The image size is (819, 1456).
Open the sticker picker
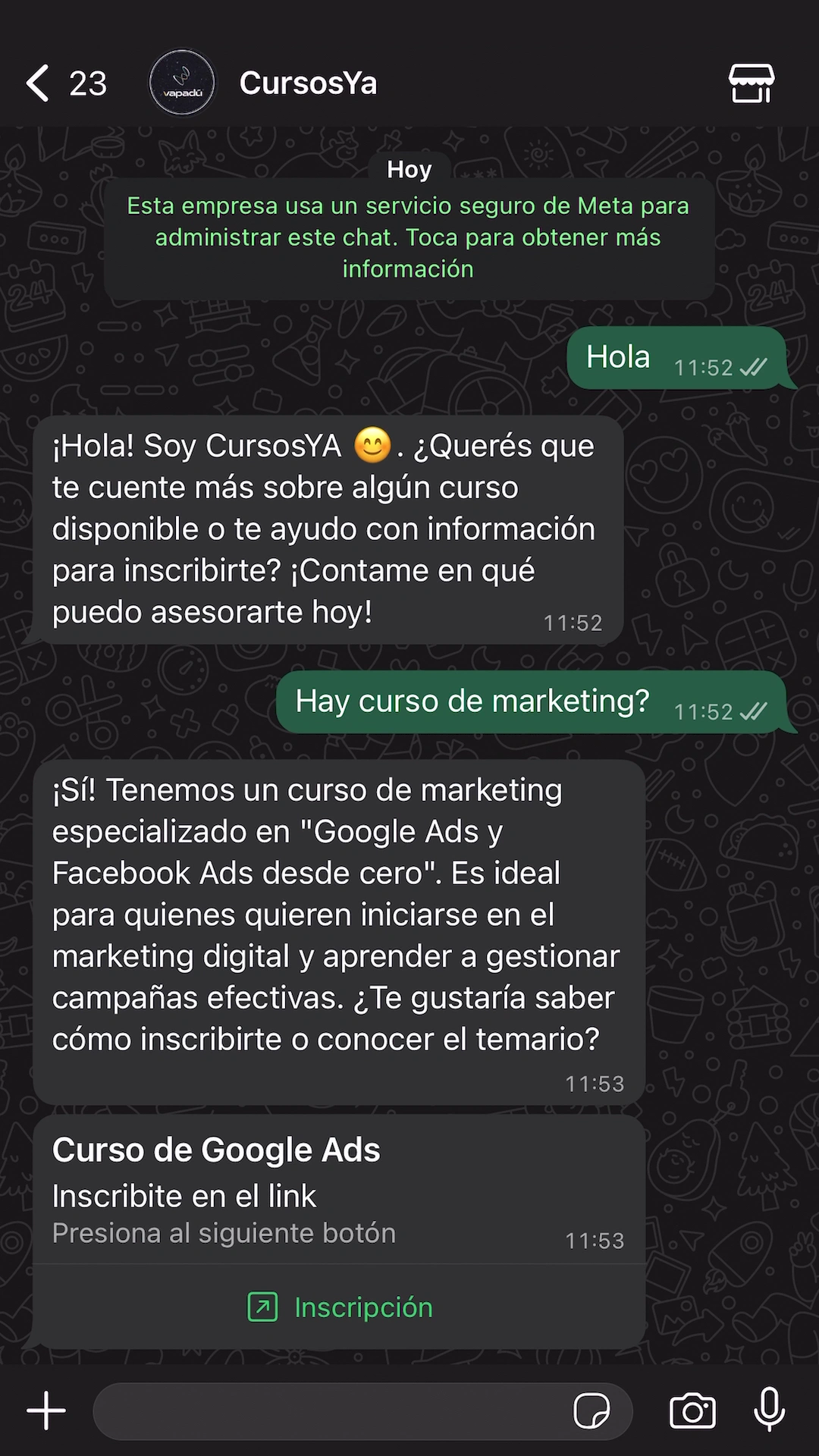[591, 1410]
